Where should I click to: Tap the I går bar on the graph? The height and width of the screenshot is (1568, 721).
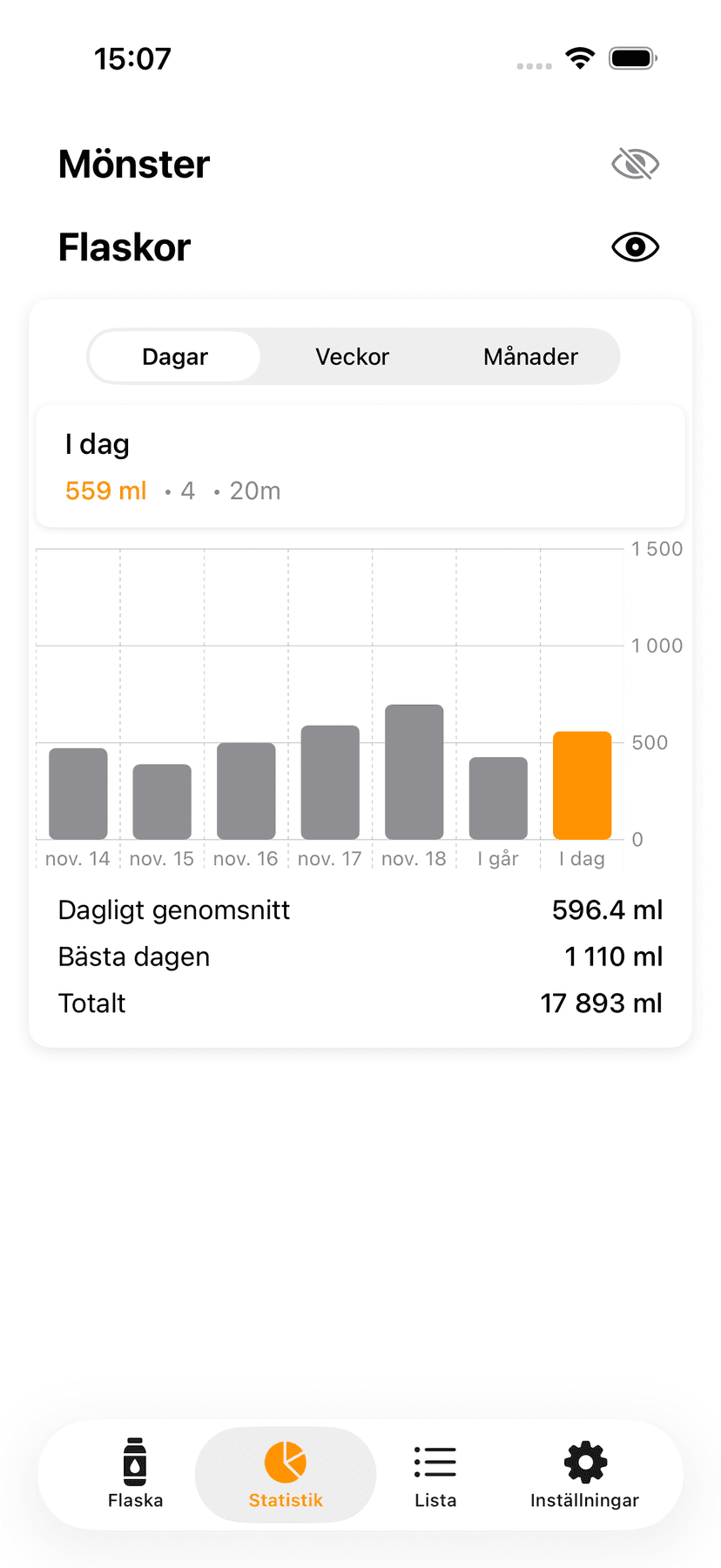497,797
